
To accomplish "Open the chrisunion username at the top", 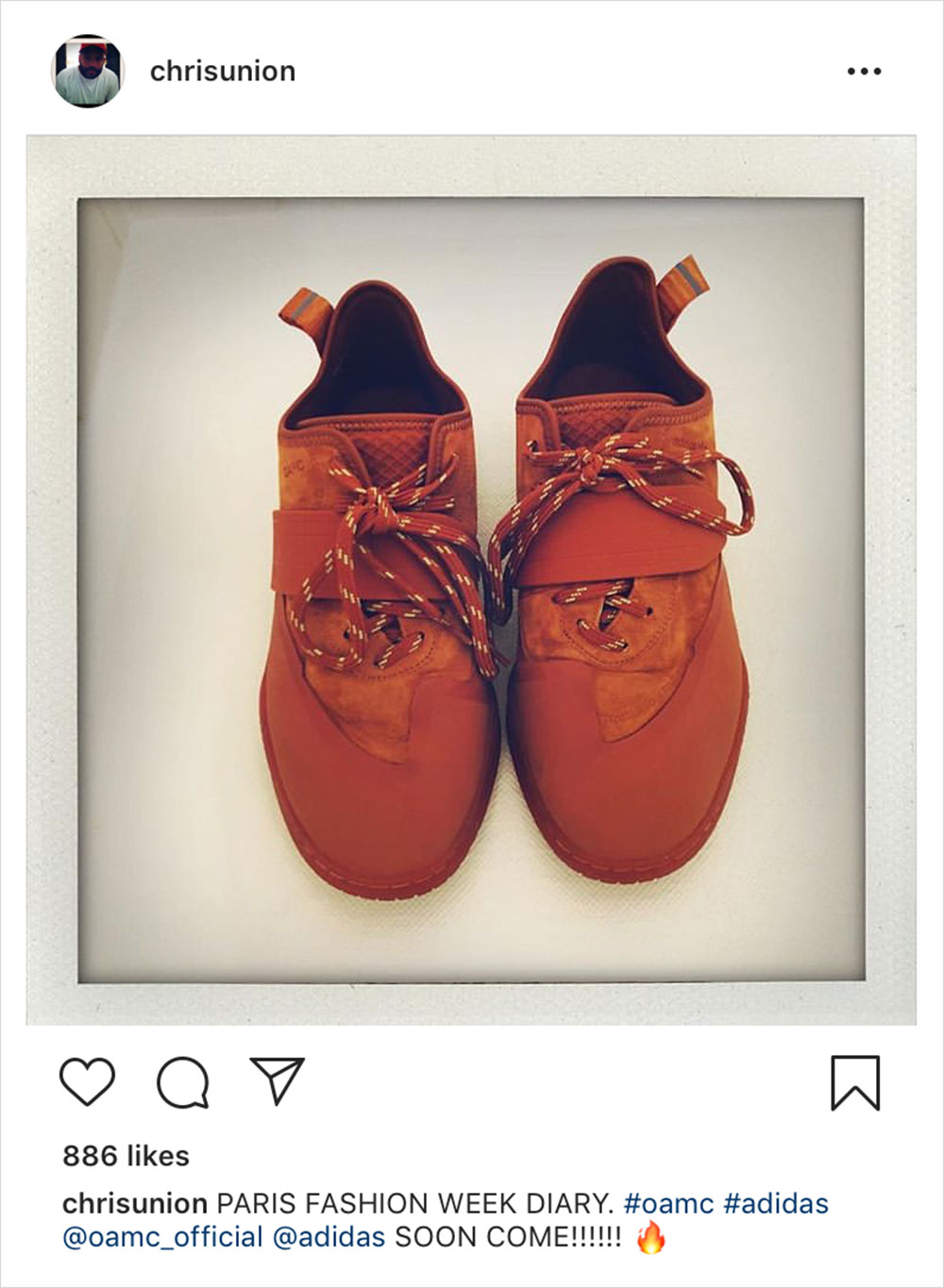I will tap(223, 72).
